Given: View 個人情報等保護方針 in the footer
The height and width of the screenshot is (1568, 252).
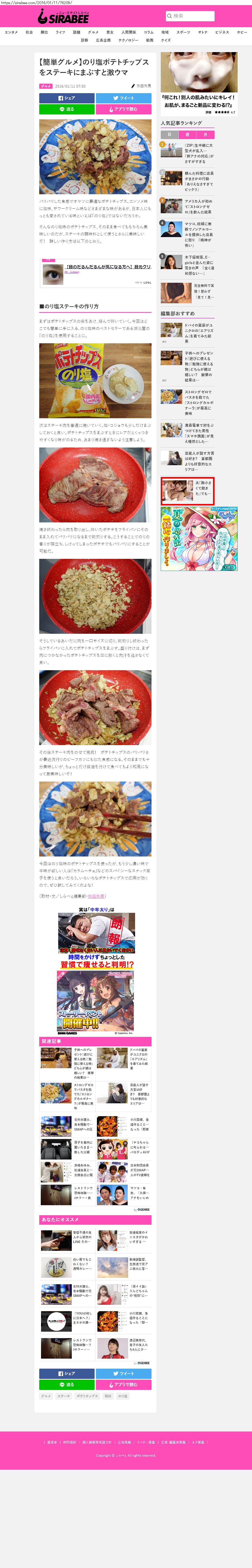Looking at the screenshot, I should point(97,1442).
